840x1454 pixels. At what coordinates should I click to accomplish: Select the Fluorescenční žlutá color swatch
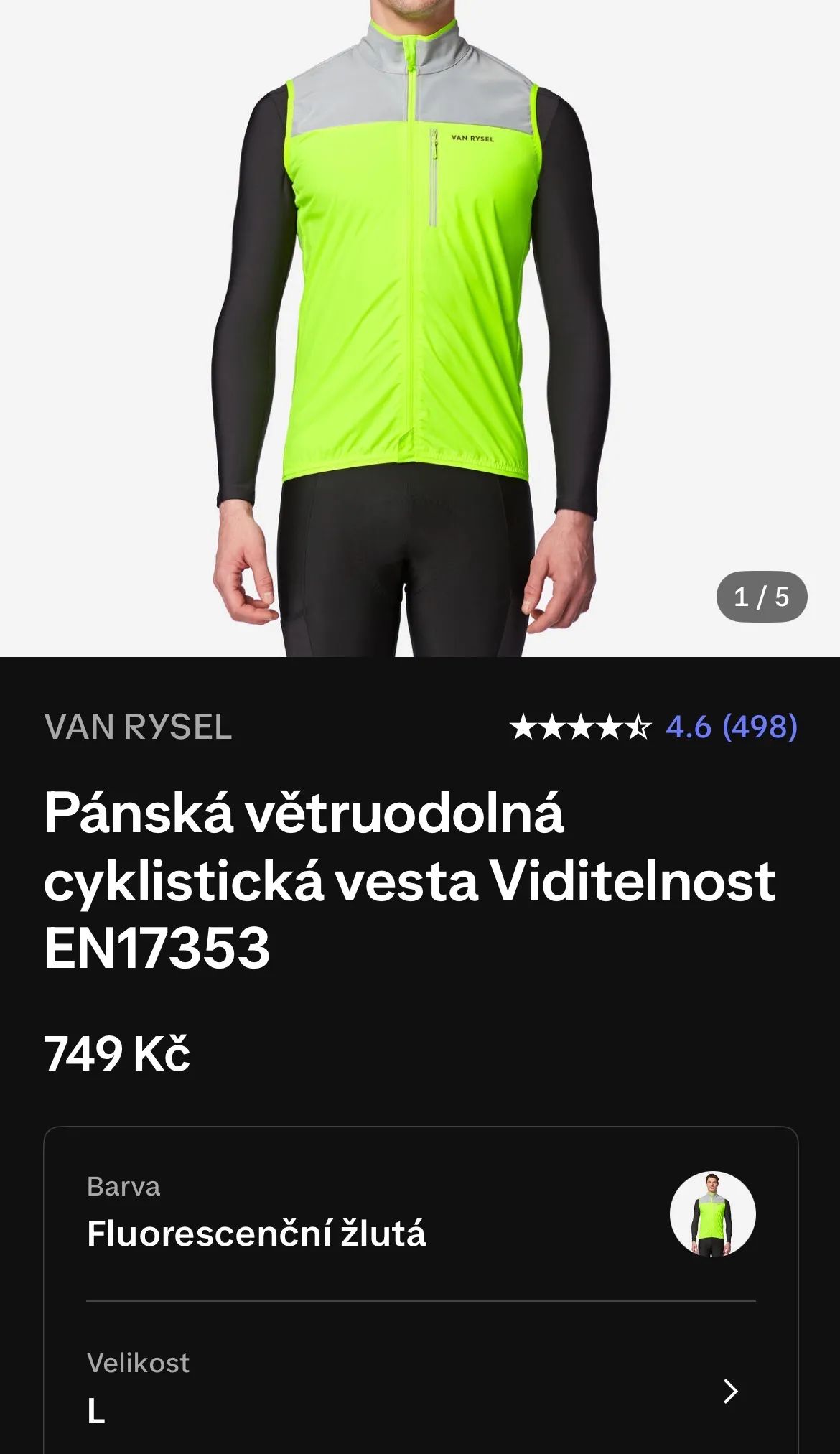tap(712, 1214)
